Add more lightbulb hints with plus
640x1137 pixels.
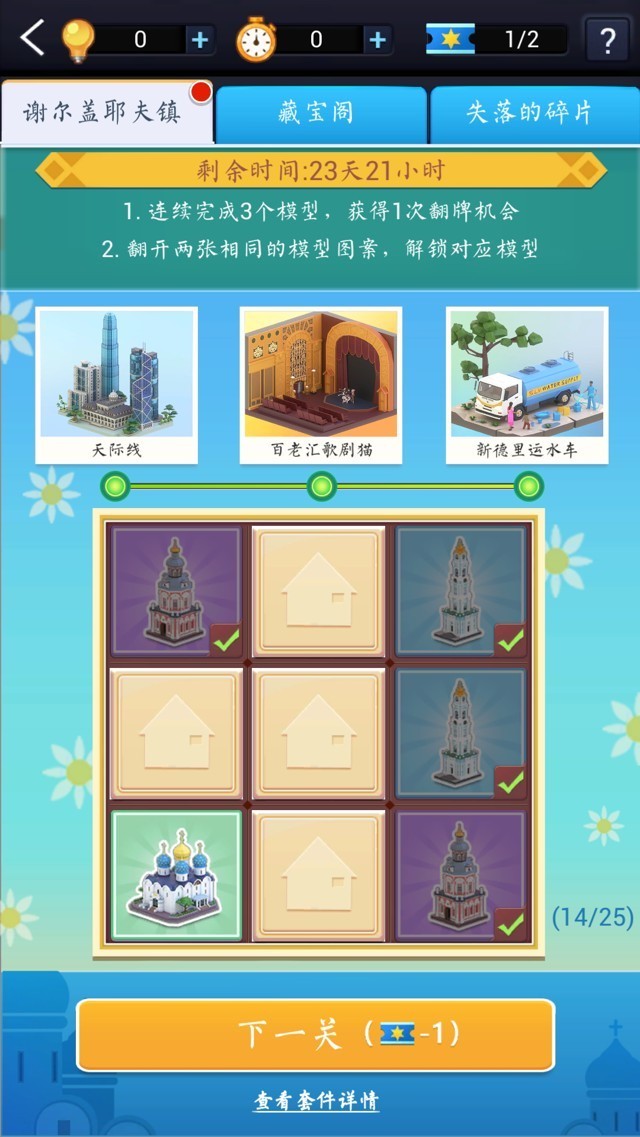click(x=200, y=40)
